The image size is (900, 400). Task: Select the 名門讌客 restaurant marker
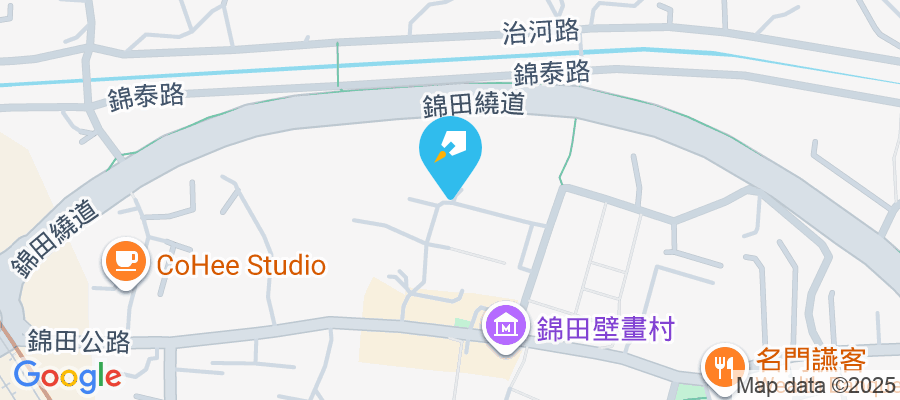[x=723, y=364]
